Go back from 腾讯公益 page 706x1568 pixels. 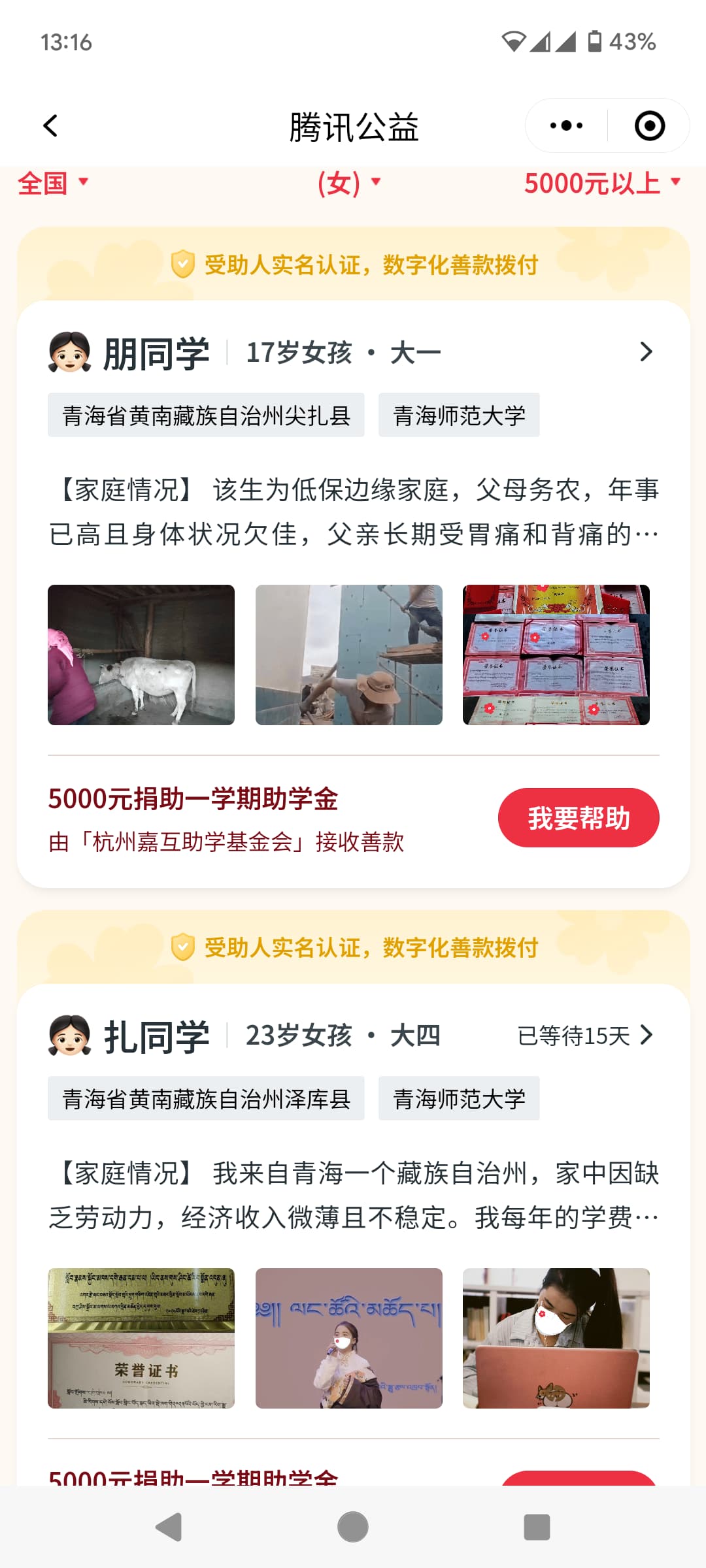click(50, 126)
